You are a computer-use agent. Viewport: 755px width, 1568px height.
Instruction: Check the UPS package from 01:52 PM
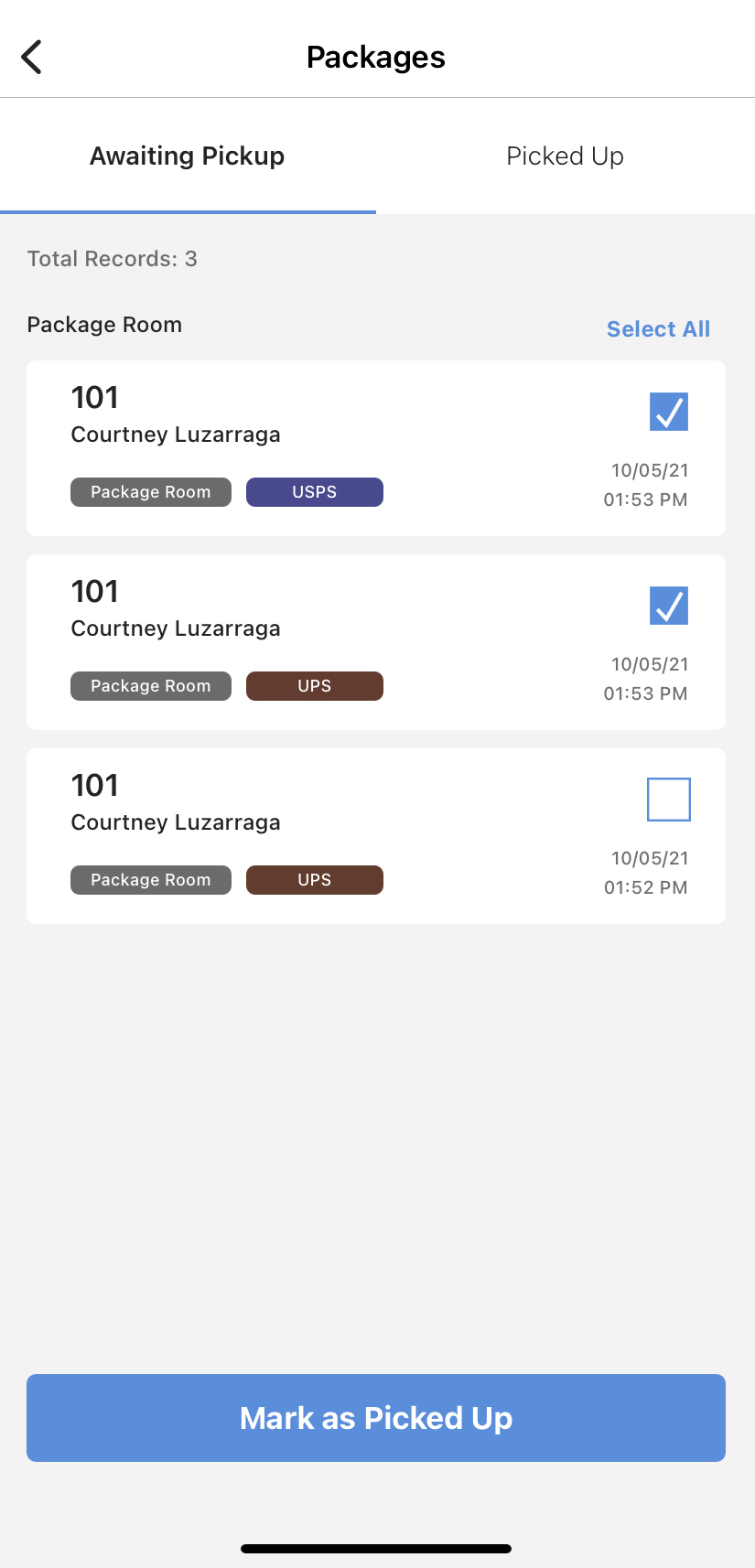pos(669,800)
